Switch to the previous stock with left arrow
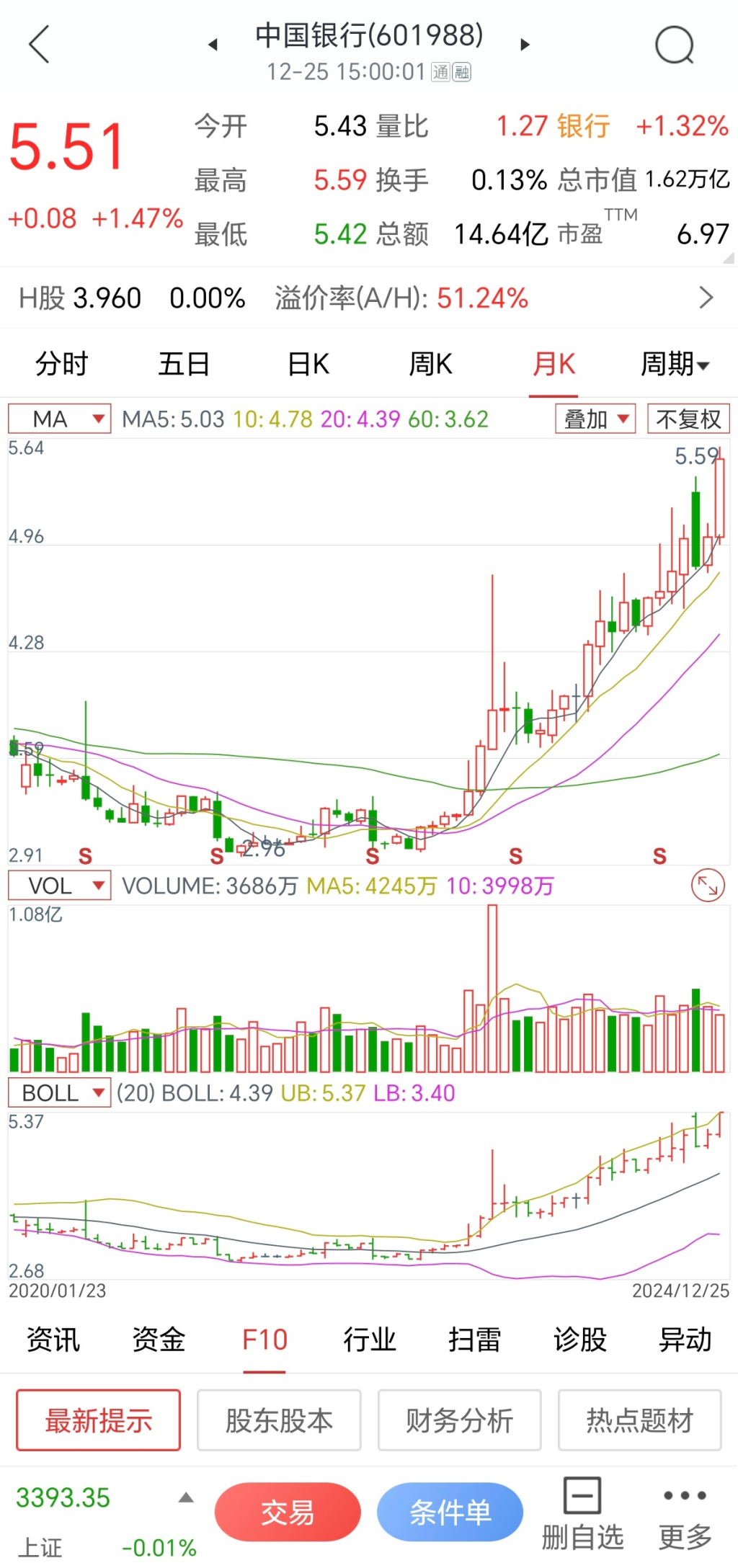 click(x=213, y=45)
